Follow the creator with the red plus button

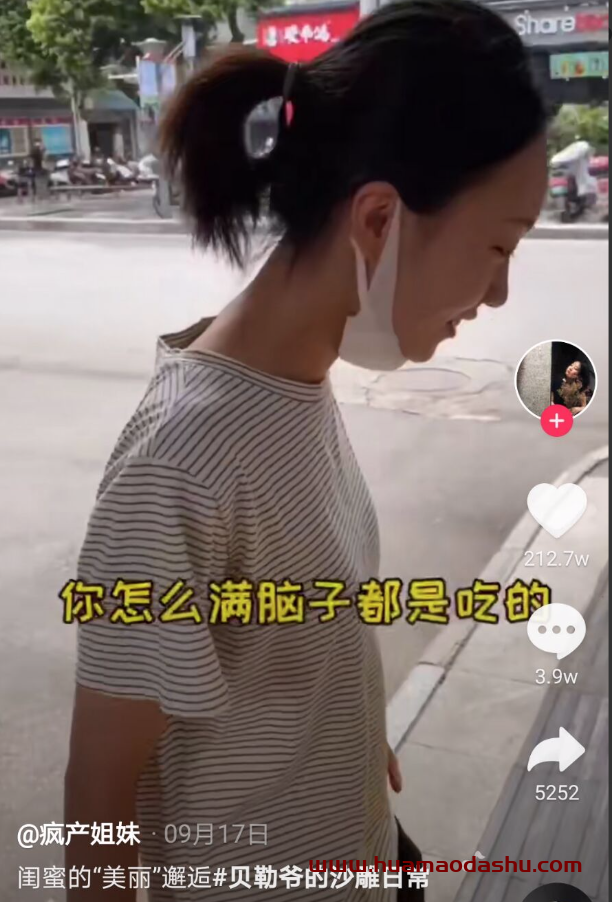[x=556, y=421]
